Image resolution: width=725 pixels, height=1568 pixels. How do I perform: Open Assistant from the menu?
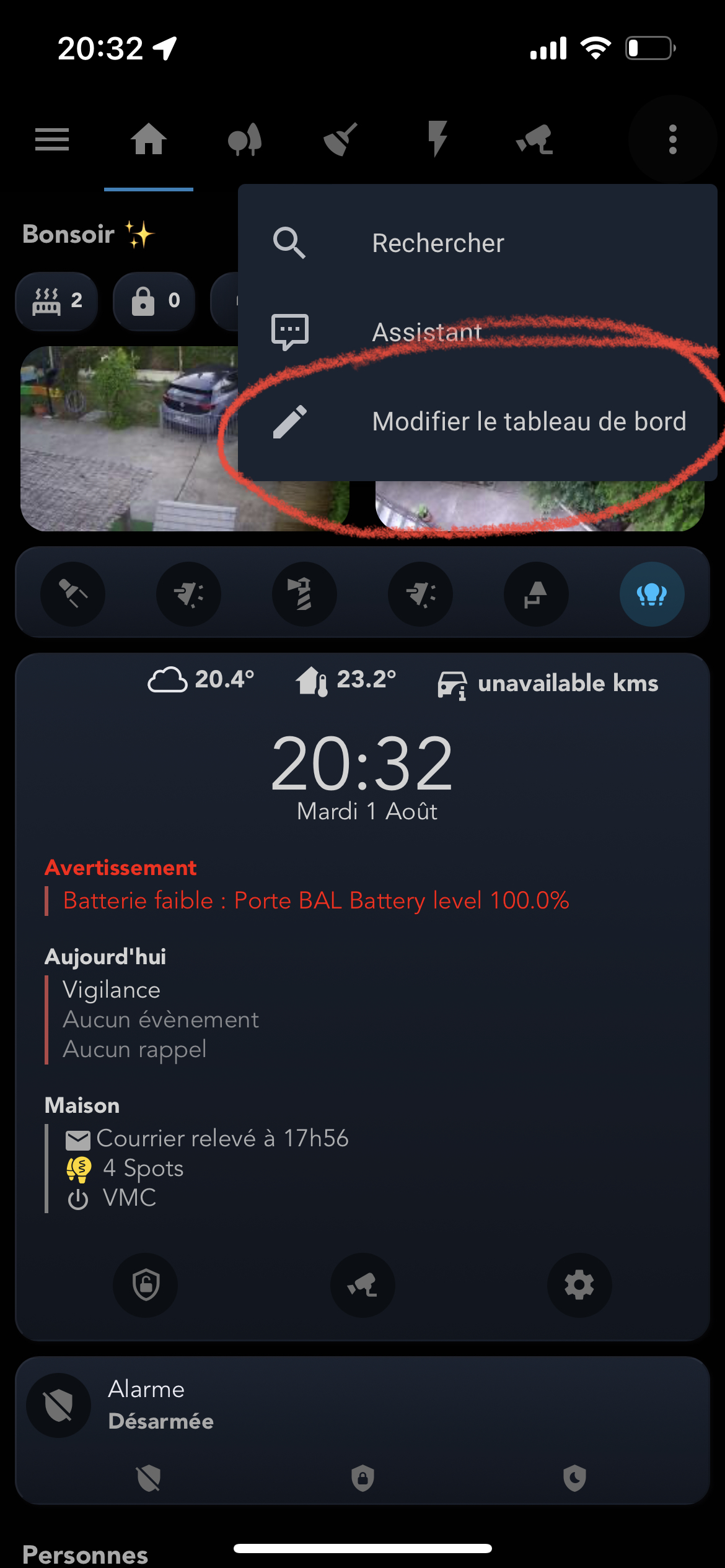pyautogui.click(x=477, y=332)
